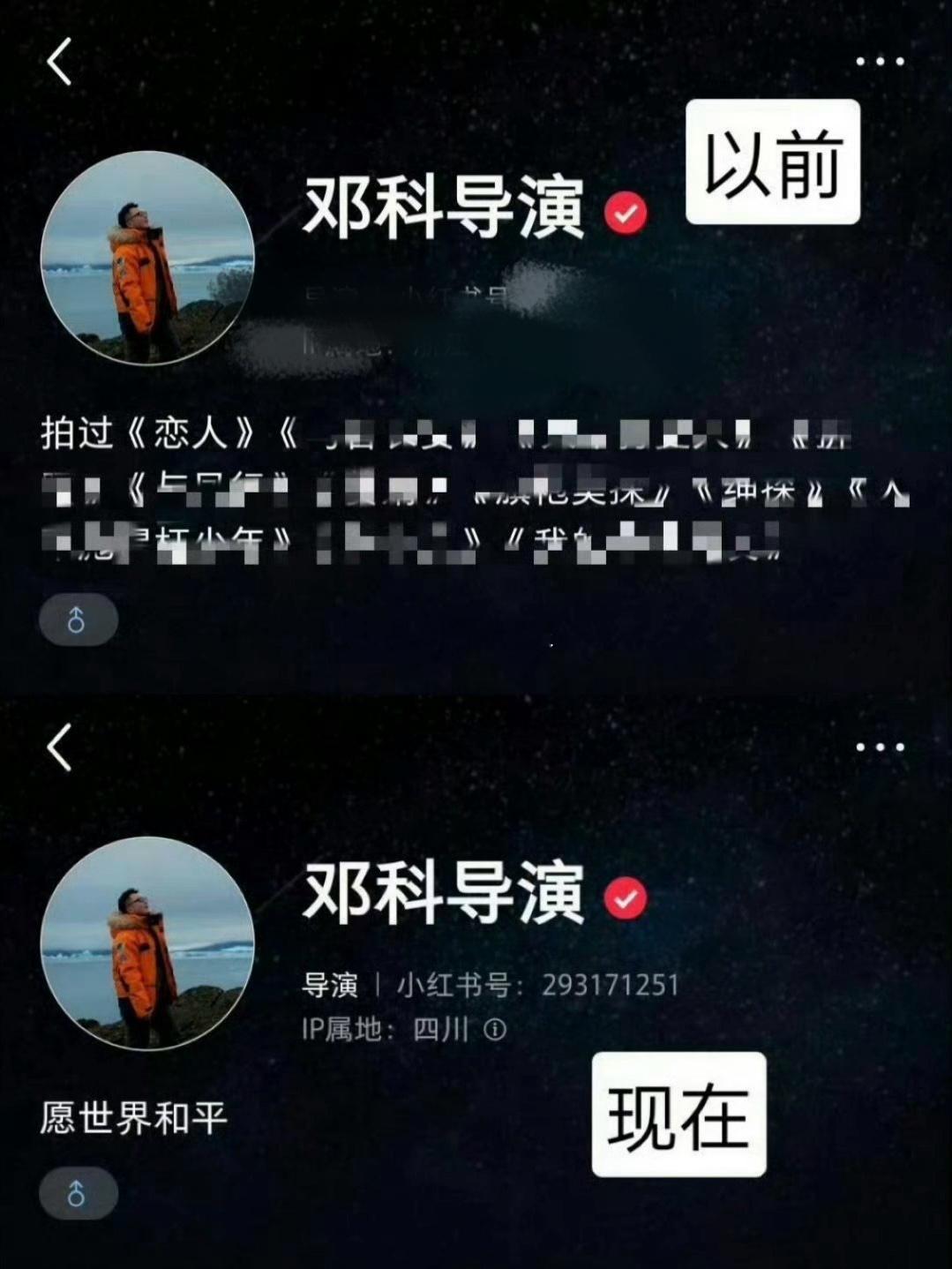Tap the 邓科导演 name on bottom profile
The height and width of the screenshot is (1269, 952).
tap(446, 895)
